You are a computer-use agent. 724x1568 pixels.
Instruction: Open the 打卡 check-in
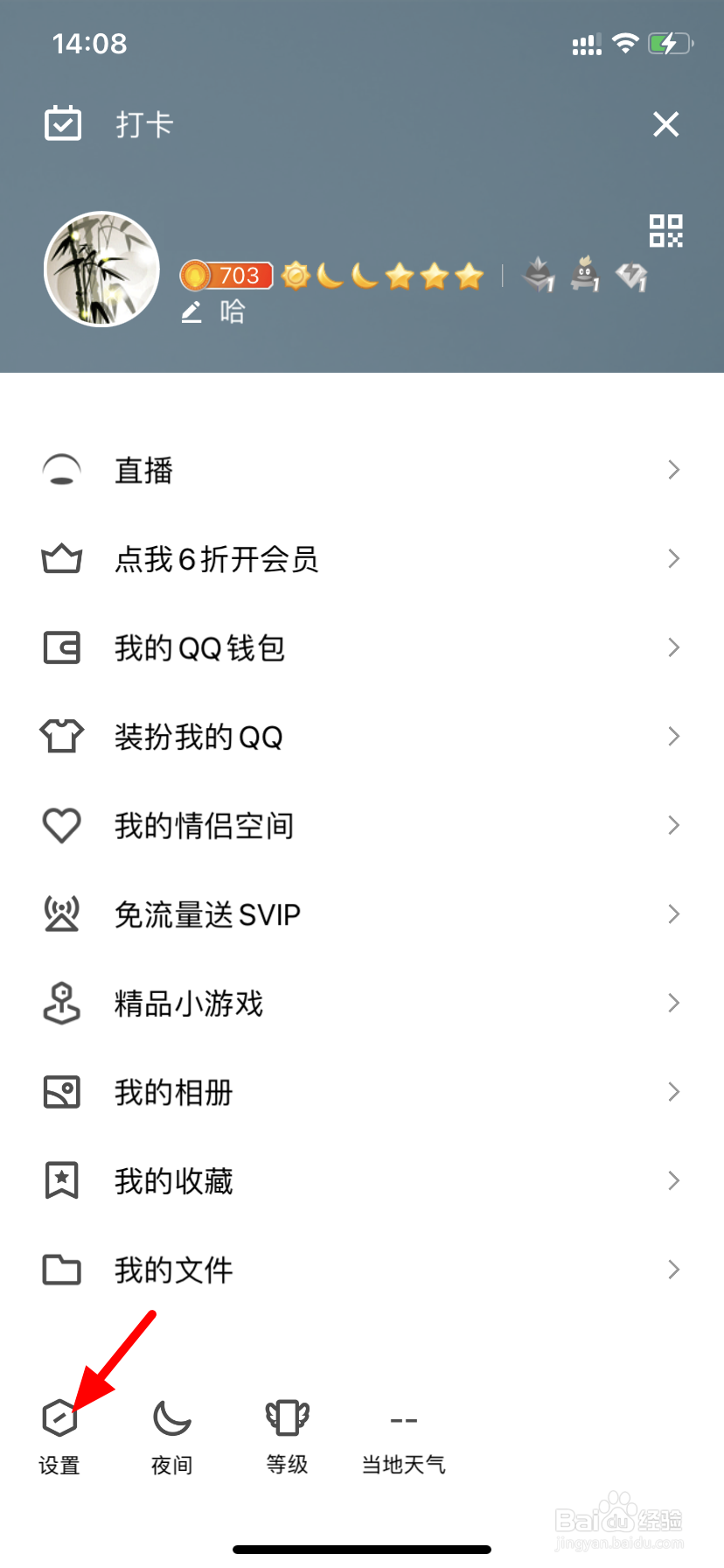pos(109,124)
